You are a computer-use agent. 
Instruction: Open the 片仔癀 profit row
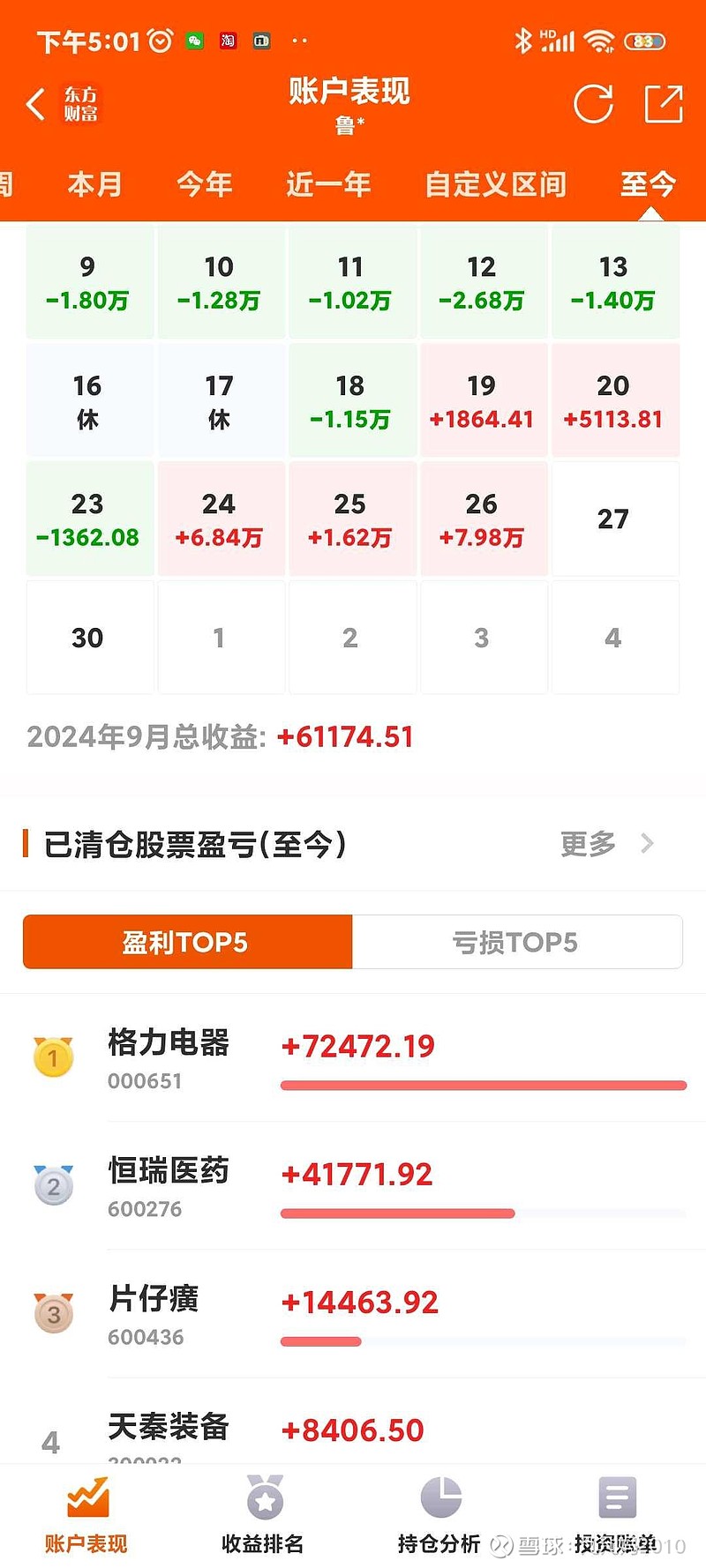[353, 1314]
